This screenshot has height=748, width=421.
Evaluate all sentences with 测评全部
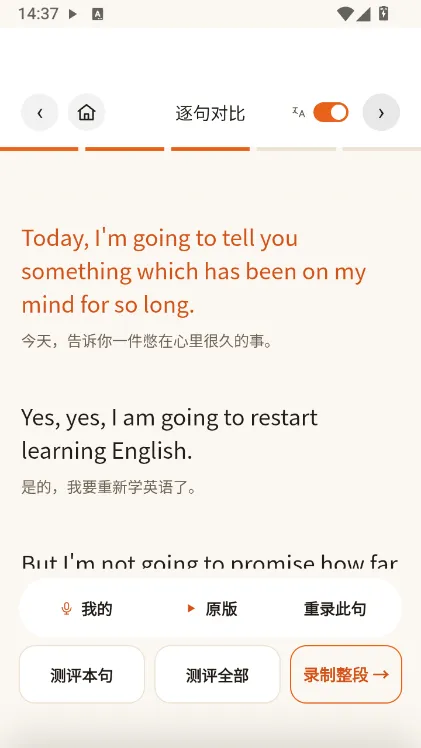click(x=217, y=675)
